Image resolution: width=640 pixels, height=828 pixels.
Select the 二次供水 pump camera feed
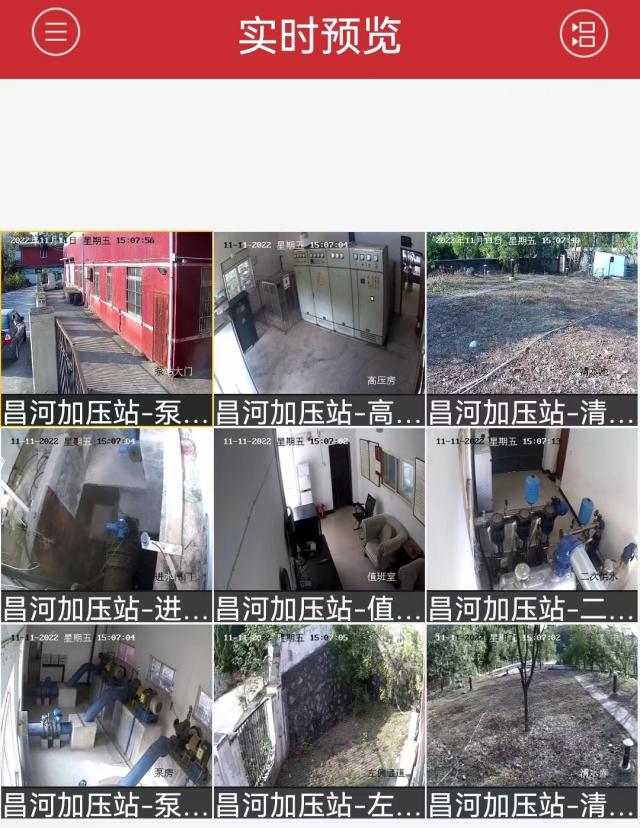point(532,510)
